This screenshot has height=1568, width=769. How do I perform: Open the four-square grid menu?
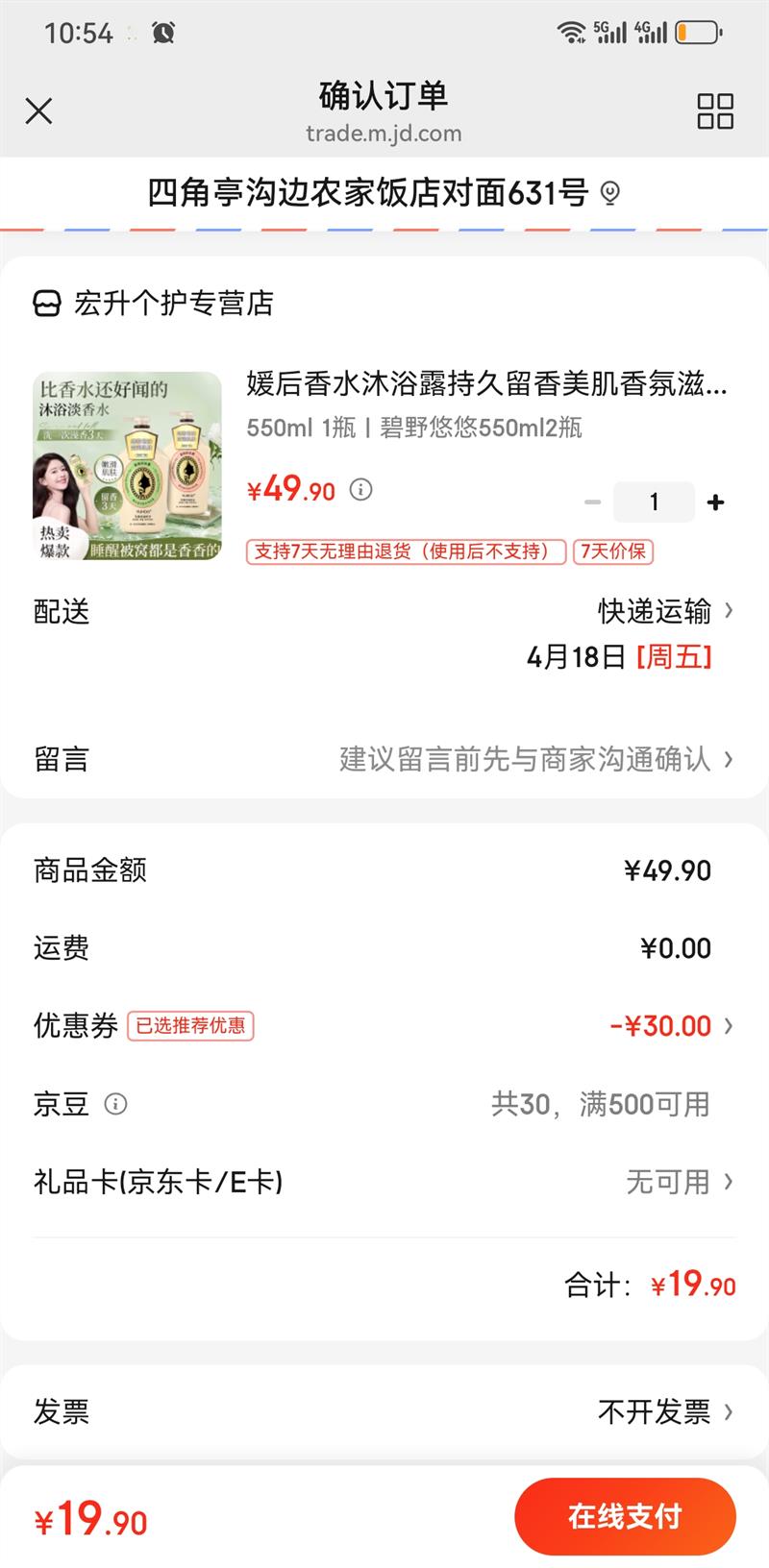715,111
